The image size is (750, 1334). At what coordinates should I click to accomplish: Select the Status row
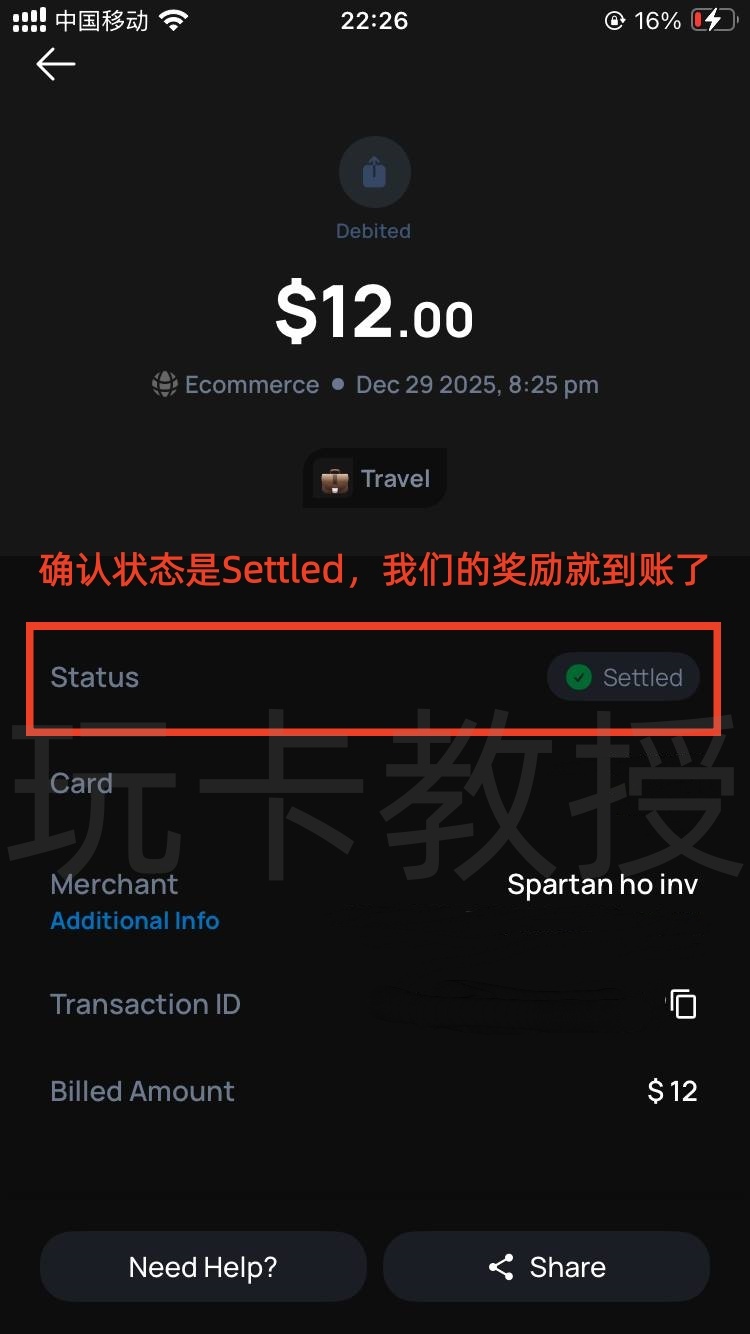coord(375,677)
